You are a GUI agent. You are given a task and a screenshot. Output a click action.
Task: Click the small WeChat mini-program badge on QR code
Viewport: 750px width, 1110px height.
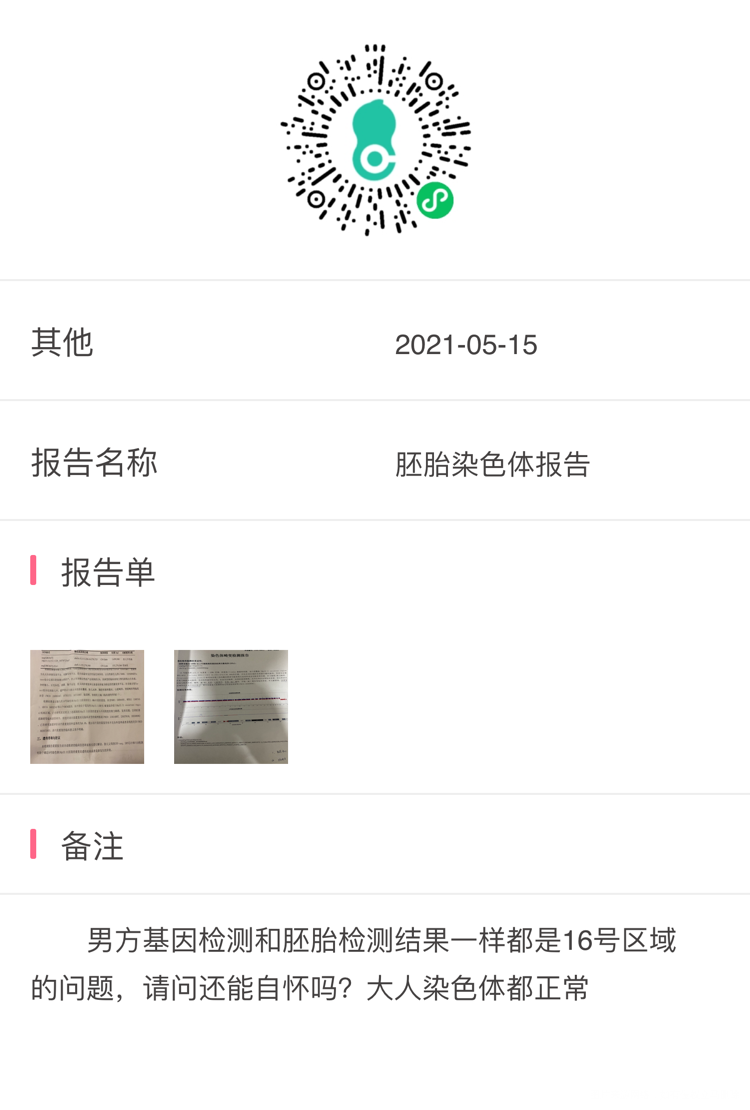click(x=434, y=200)
